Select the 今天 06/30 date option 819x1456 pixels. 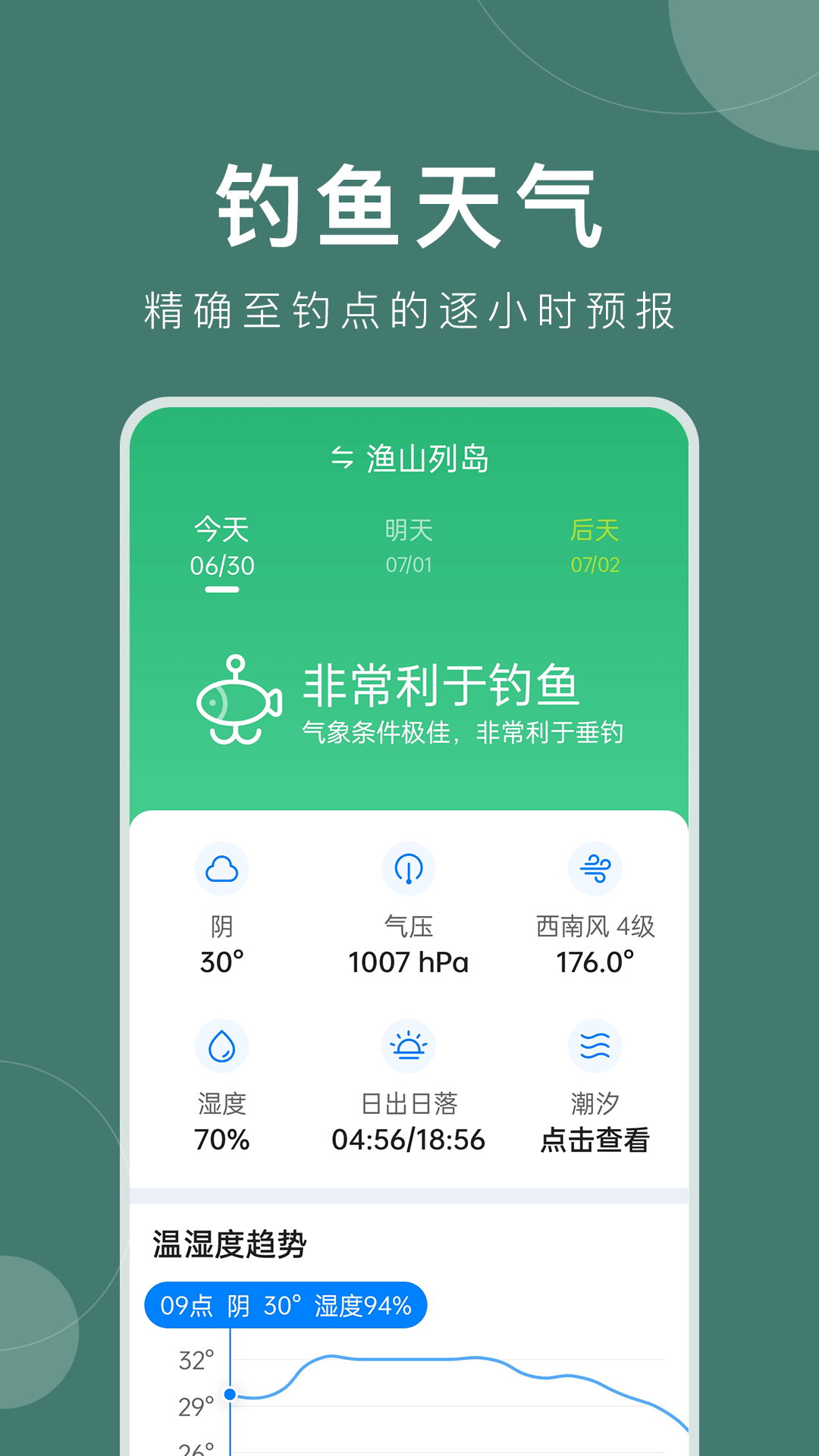[221, 546]
